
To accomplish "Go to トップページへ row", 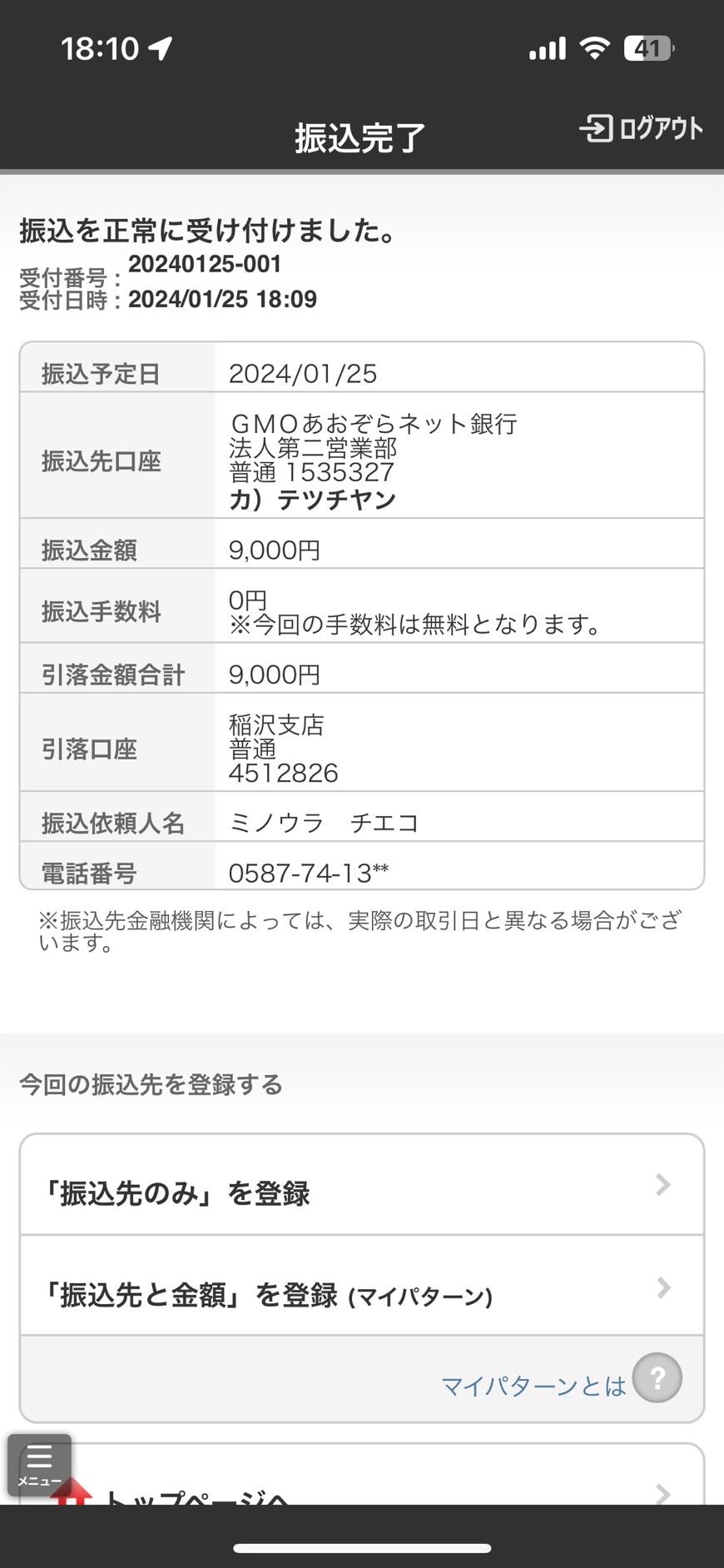I will [x=362, y=1477].
